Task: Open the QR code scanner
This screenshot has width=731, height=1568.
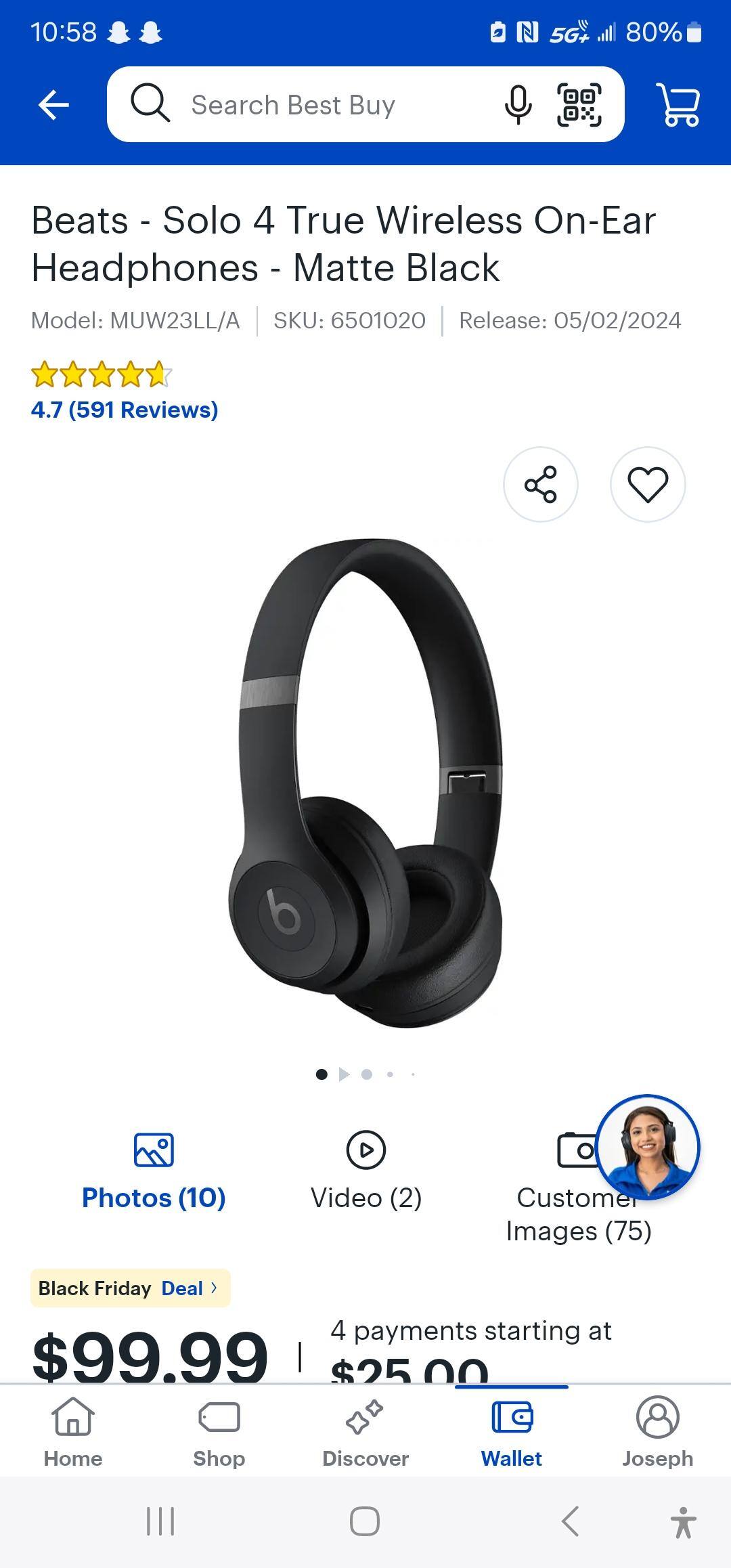Action: pyautogui.click(x=579, y=105)
